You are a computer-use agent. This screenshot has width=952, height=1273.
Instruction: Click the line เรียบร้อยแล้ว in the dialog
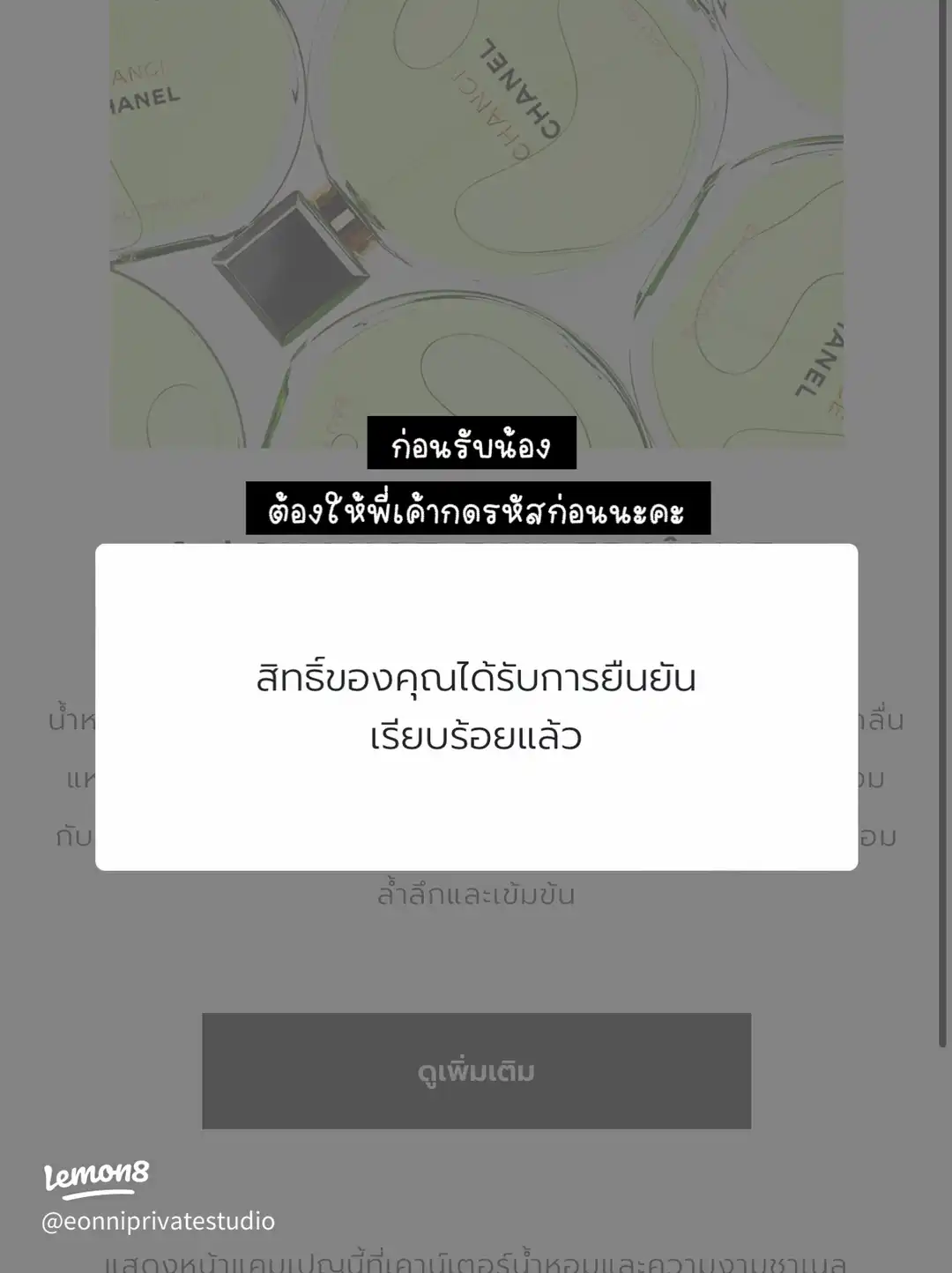[x=476, y=734]
